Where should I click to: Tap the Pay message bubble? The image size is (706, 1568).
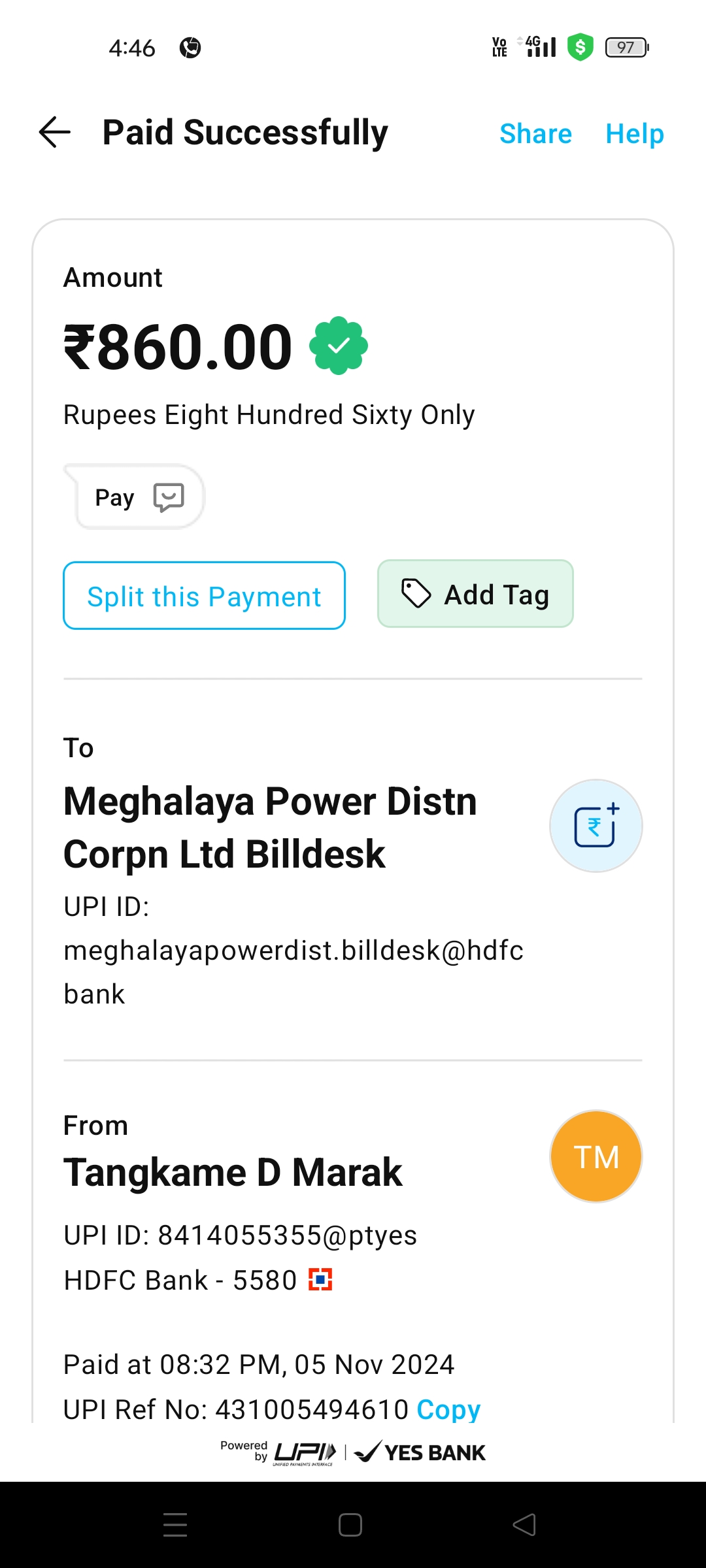point(135,497)
